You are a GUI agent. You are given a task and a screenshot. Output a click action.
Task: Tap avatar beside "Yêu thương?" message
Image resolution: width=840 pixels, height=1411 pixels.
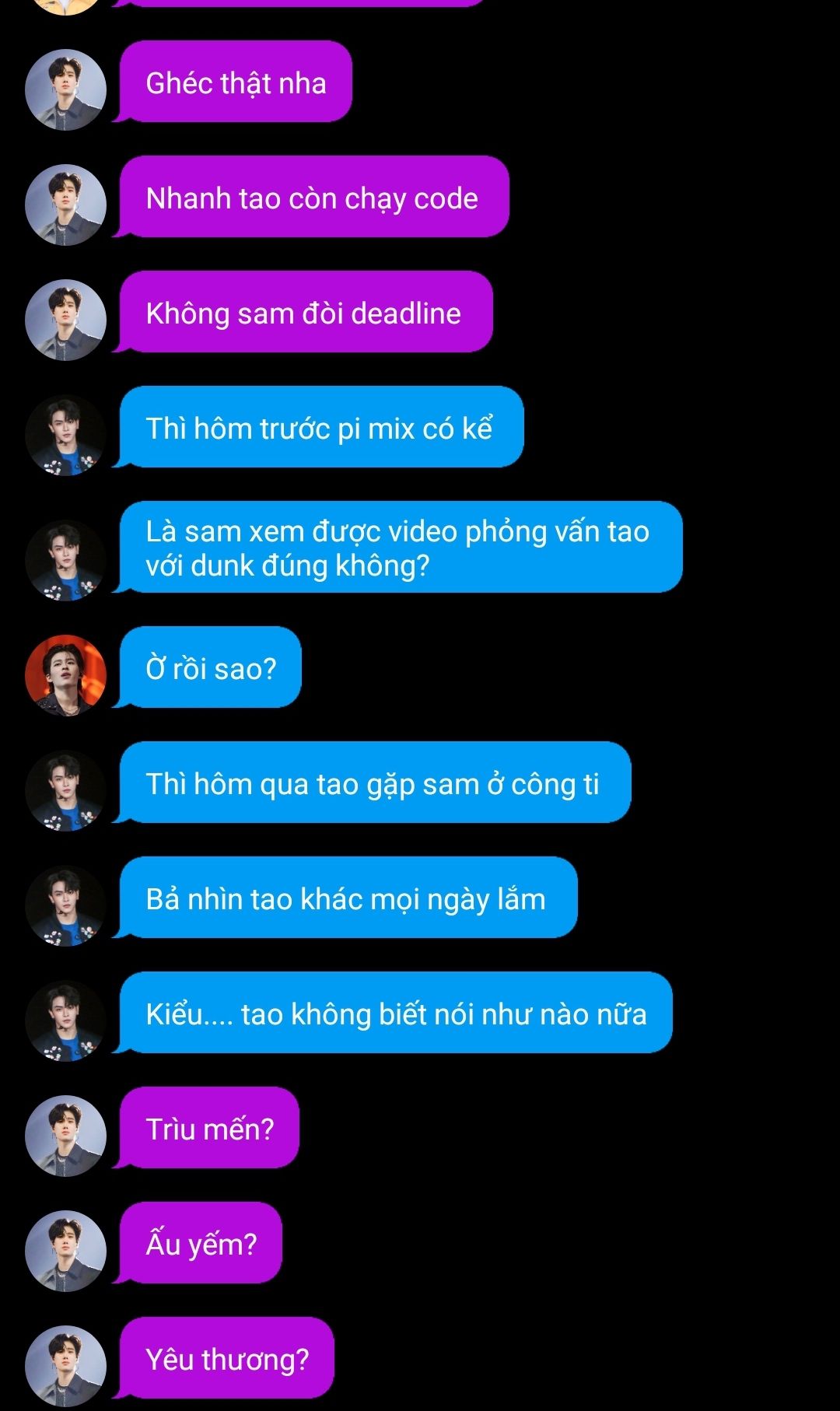coord(65,1366)
